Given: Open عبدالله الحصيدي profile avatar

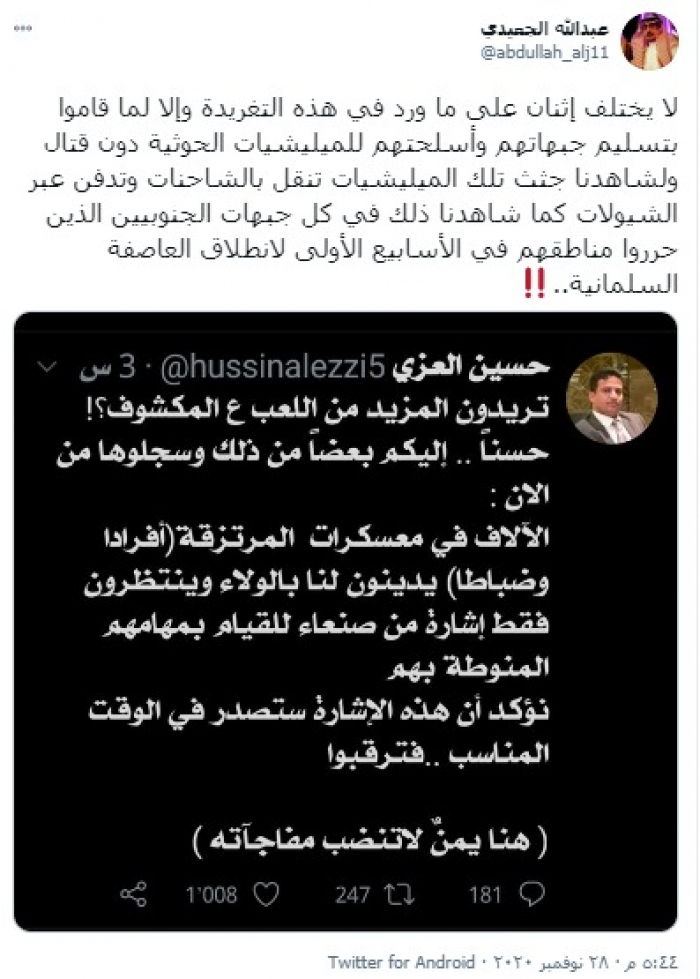Looking at the screenshot, I should [x=650, y=41].
